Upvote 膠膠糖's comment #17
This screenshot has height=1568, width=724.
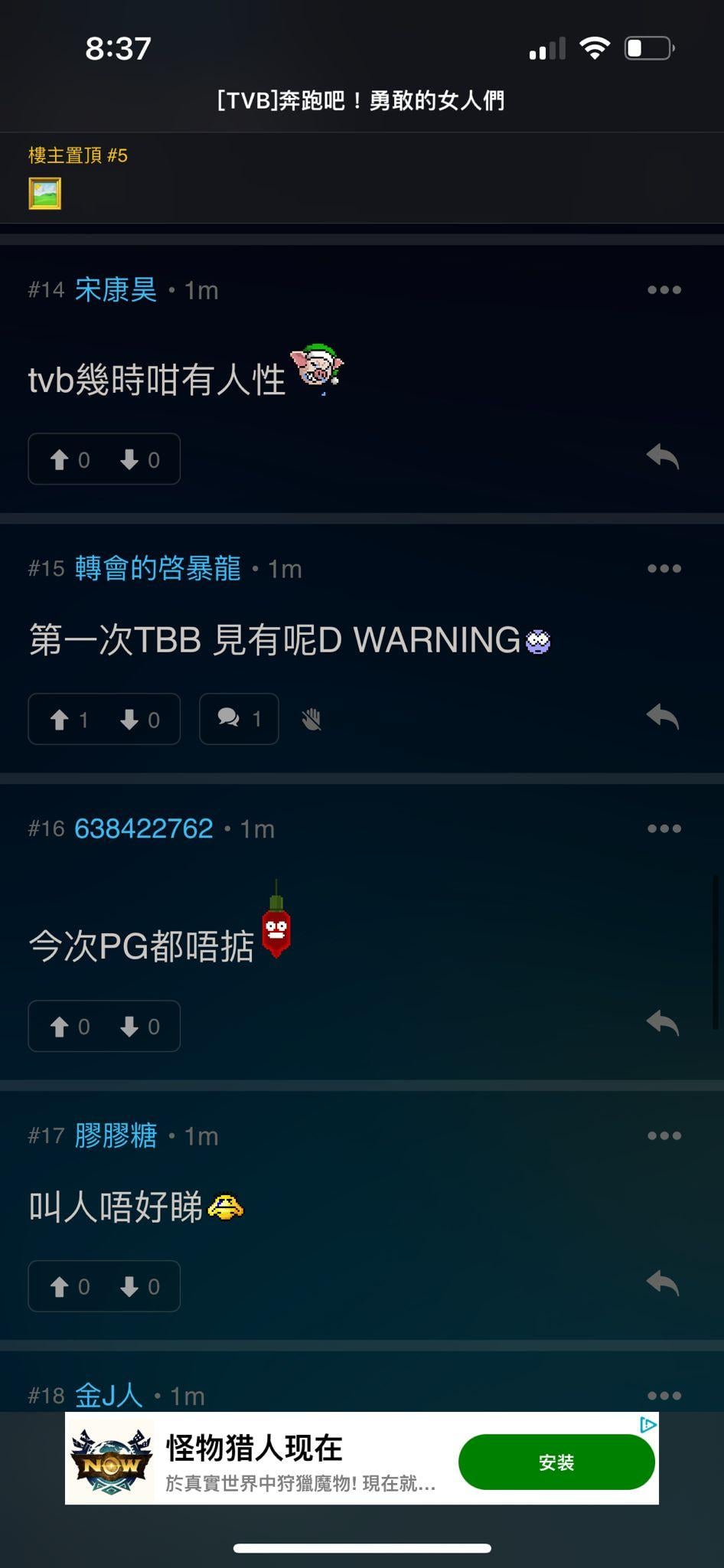point(70,1287)
